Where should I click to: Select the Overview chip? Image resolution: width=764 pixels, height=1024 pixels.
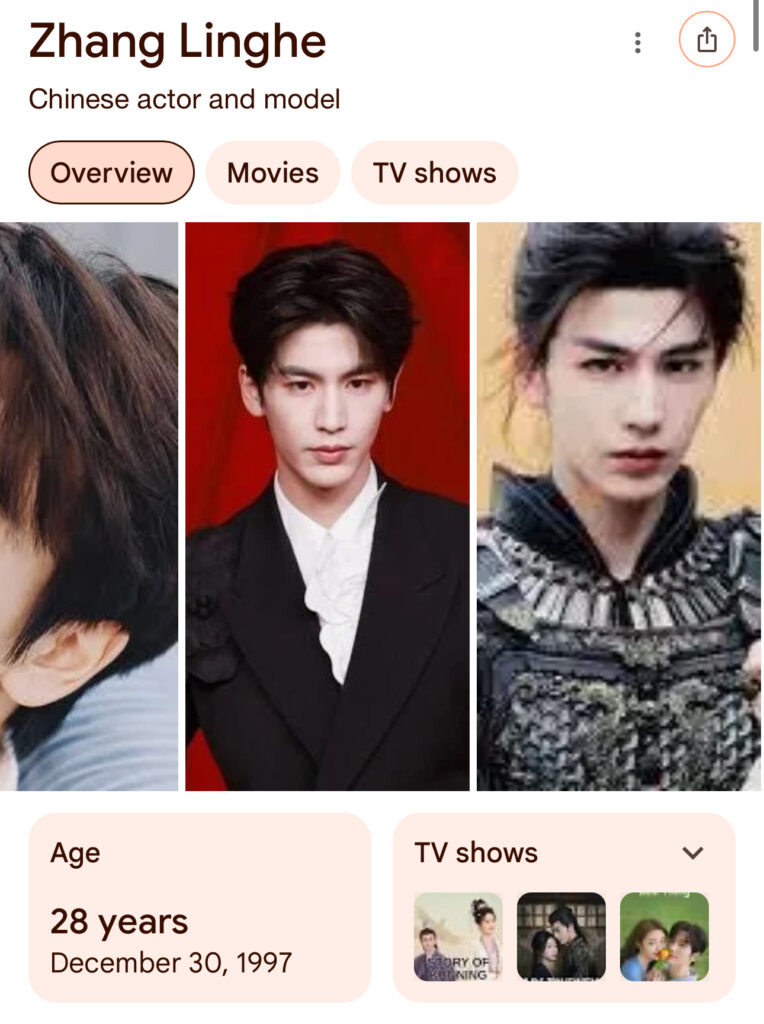point(112,173)
